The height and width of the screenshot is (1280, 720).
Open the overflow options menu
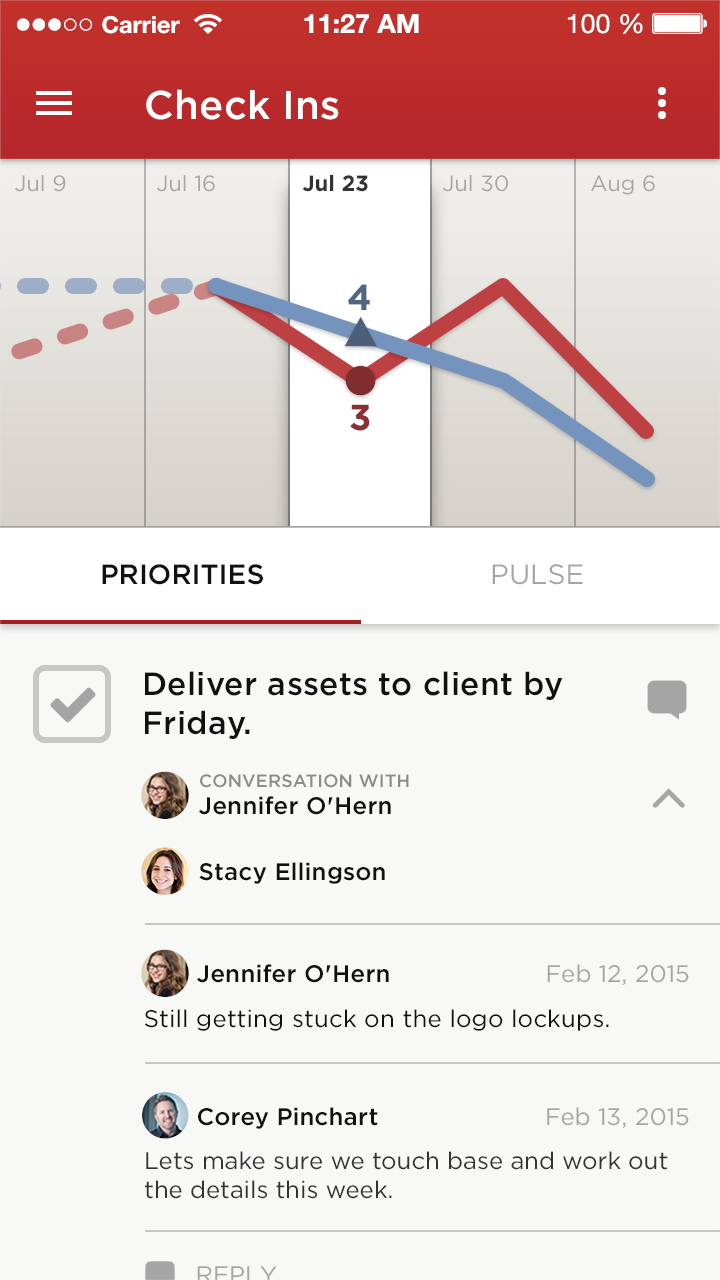[x=662, y=104]
